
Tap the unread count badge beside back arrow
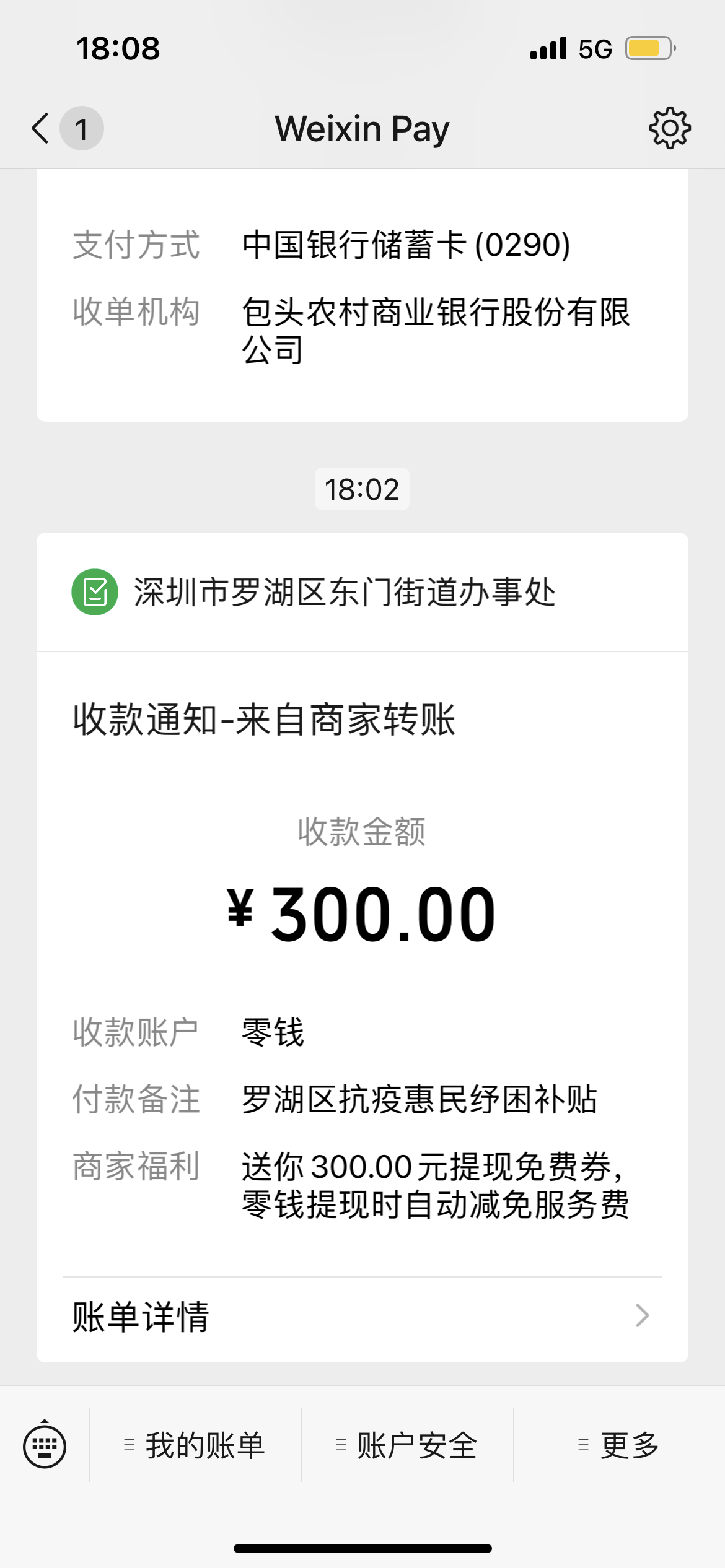[x=81, y=129]
